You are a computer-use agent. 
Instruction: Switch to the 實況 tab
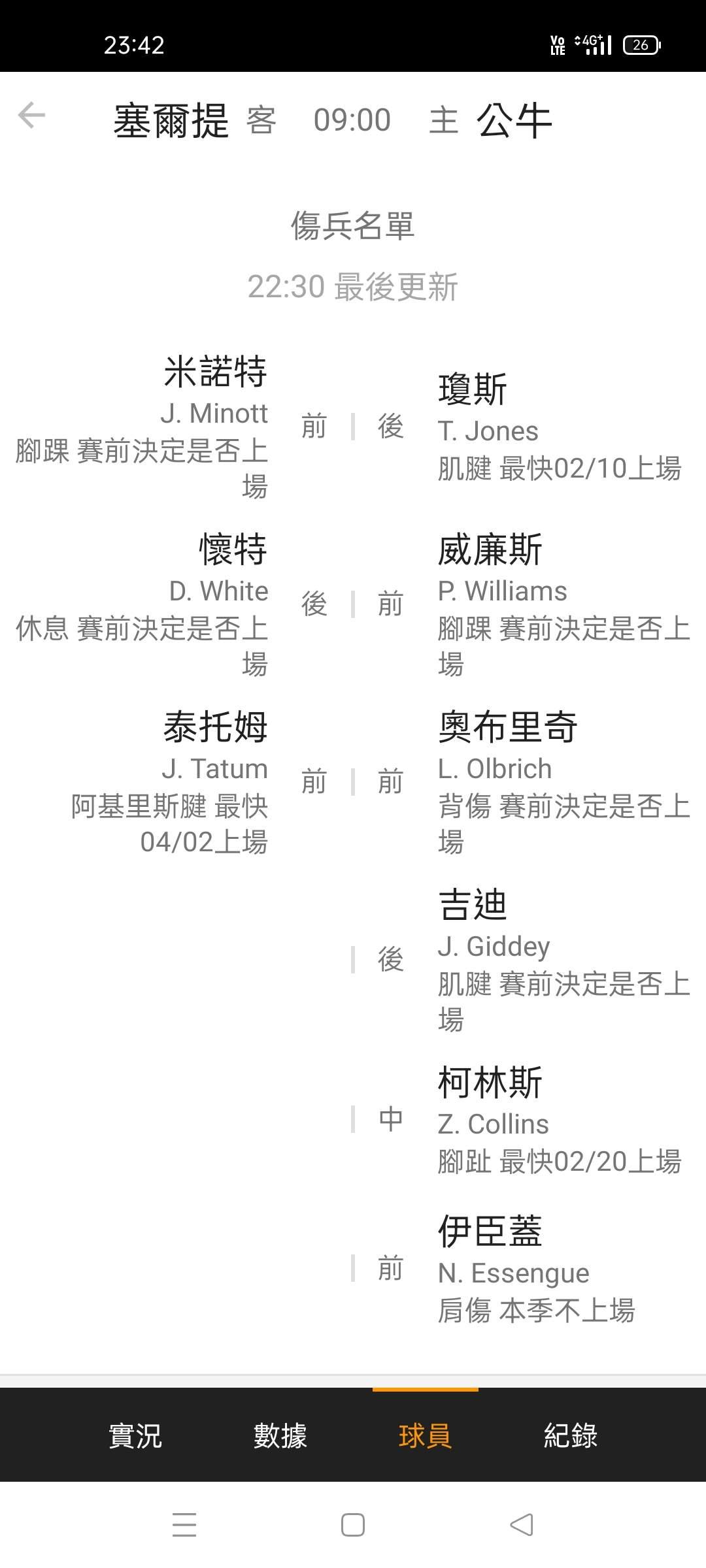click(x=135, y=1435)
